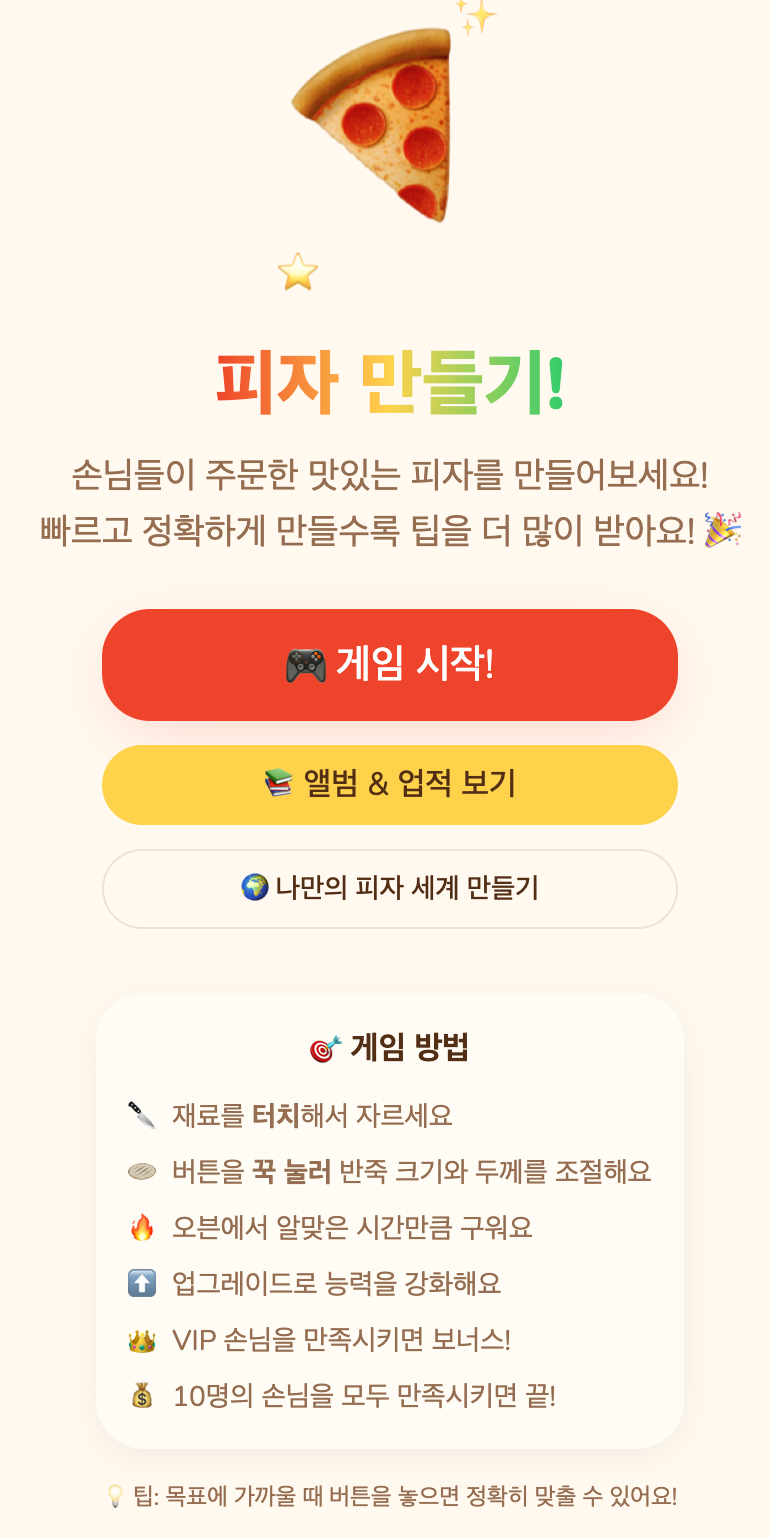The width and height of the screenshot is (770, 1538).
Task: Start the game with 게임 시작 button
Action: click(x=389, y=665)
